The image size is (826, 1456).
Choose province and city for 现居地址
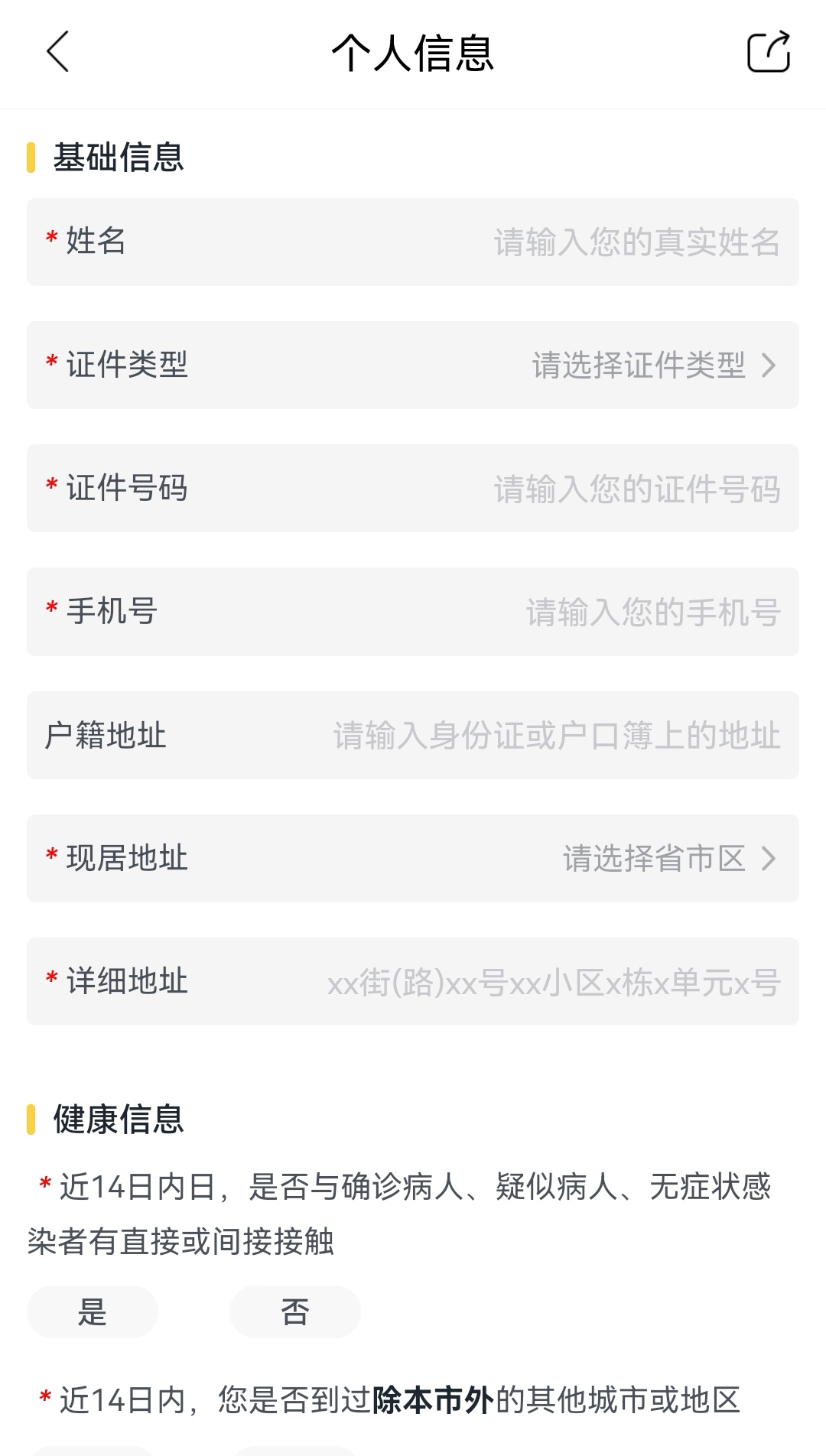[413, 859]
